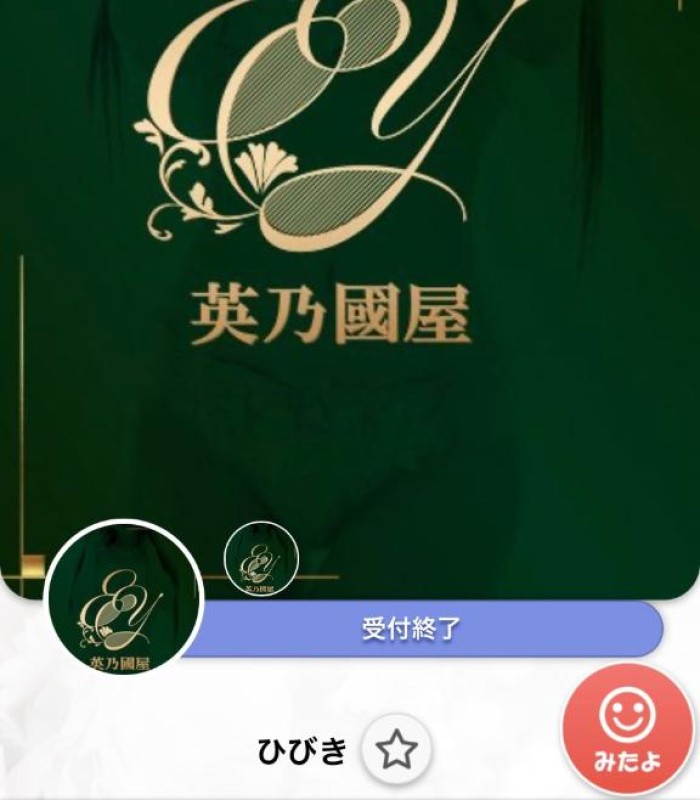The width and height of the screenshot is (700, 800).
Task: Select the small round photo thumbnail
Action: [261, 559]
